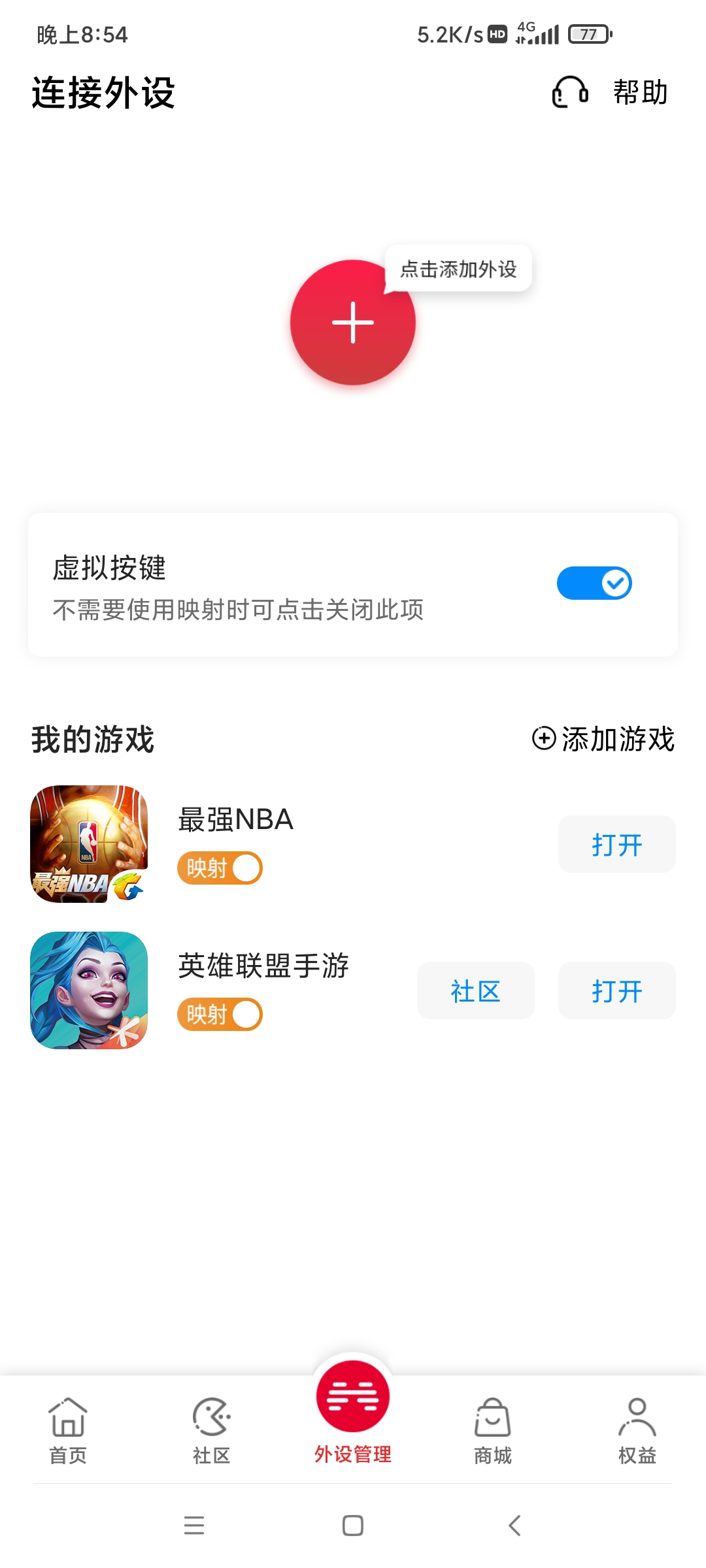The image size is (706, 1568).
Task: Toggle 映射 (mapping) for 最强NBA
Action: click(220, 868)
